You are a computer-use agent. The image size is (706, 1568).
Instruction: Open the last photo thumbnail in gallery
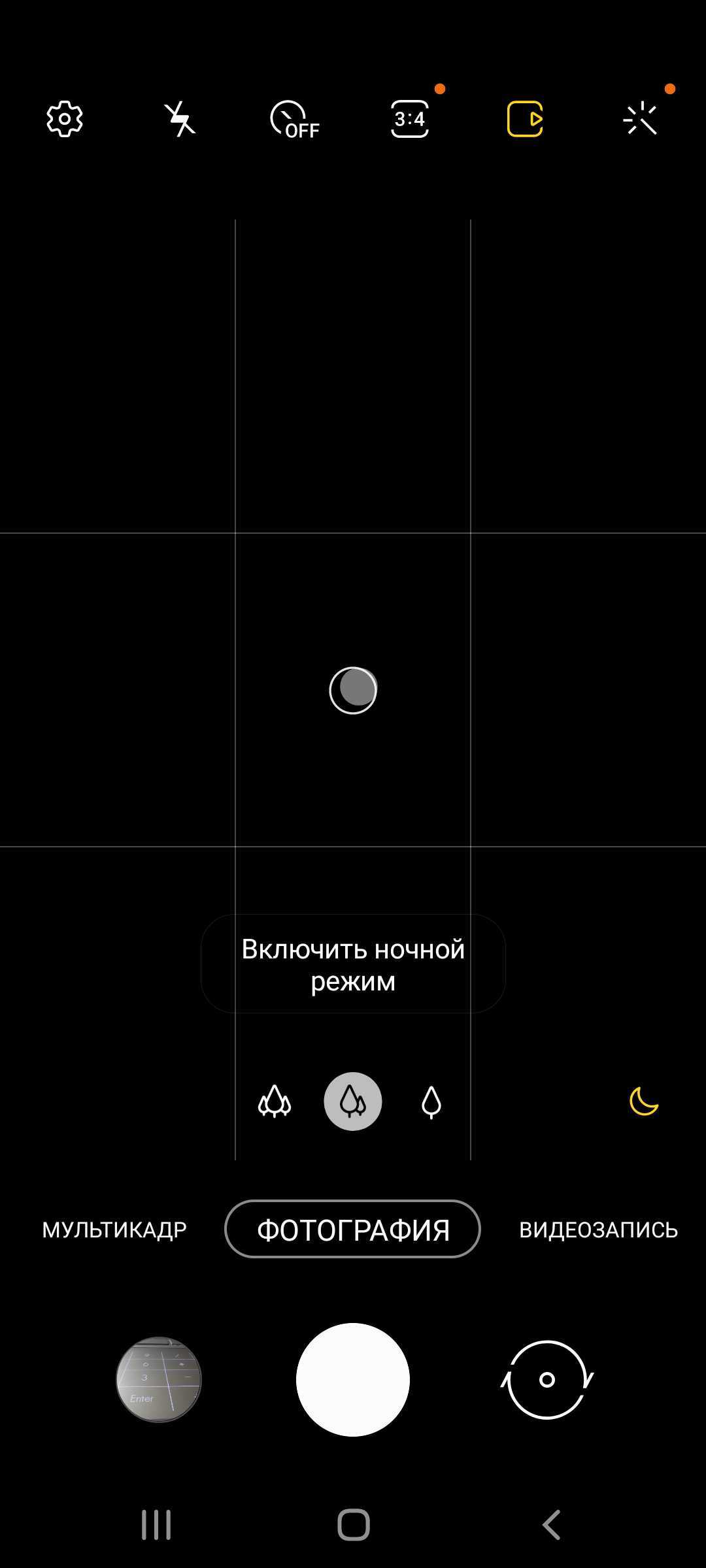pos(159,1379)
